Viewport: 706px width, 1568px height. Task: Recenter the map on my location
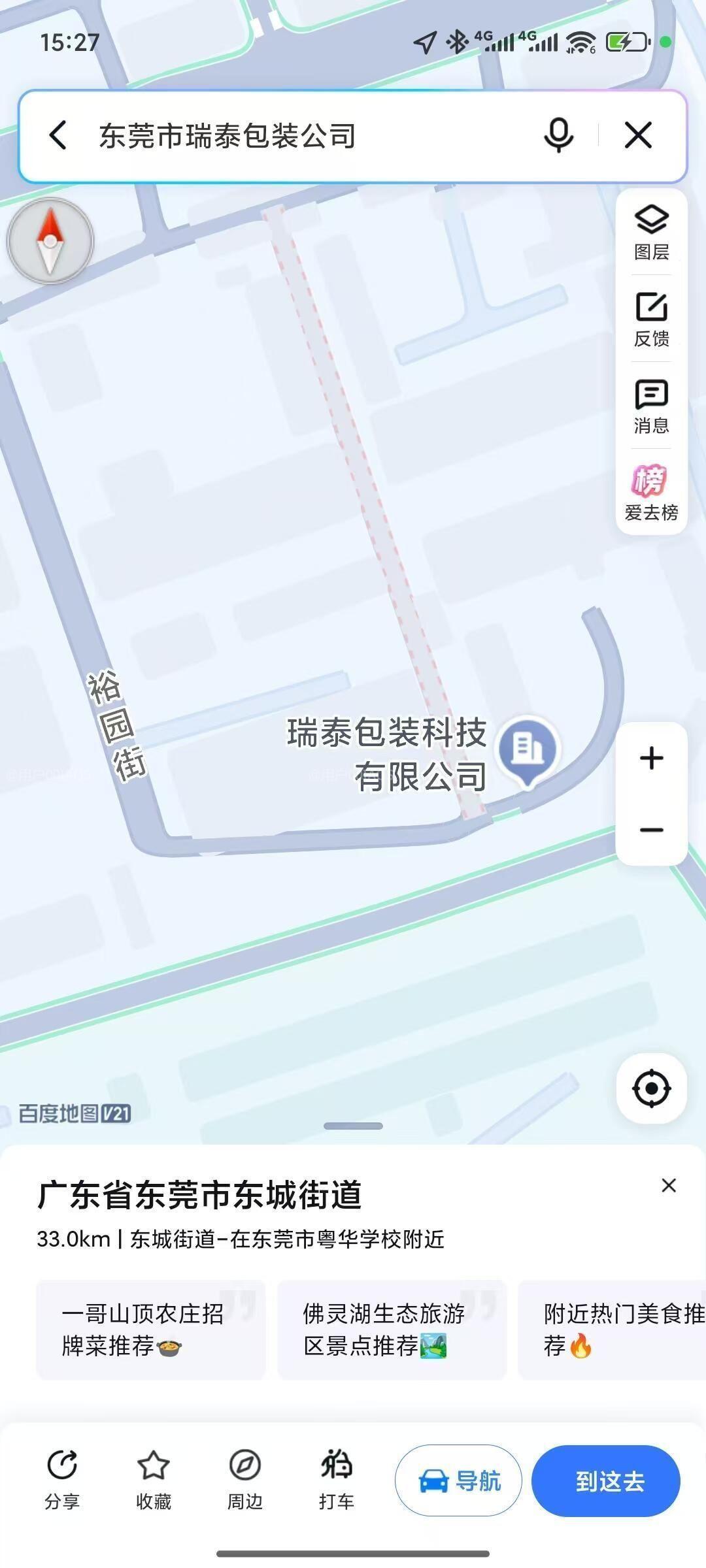tap(651, 1088)
